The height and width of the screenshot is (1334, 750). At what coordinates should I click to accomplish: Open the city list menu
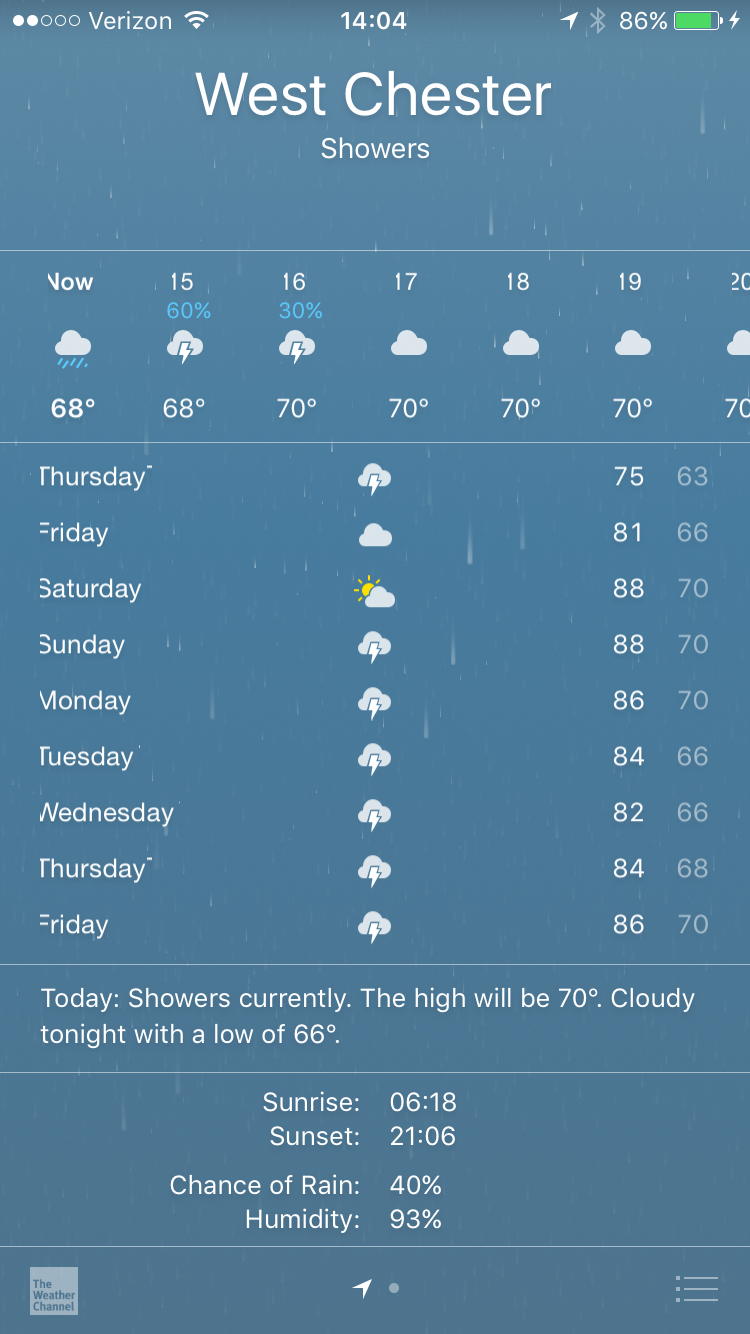click(697, 1289)
